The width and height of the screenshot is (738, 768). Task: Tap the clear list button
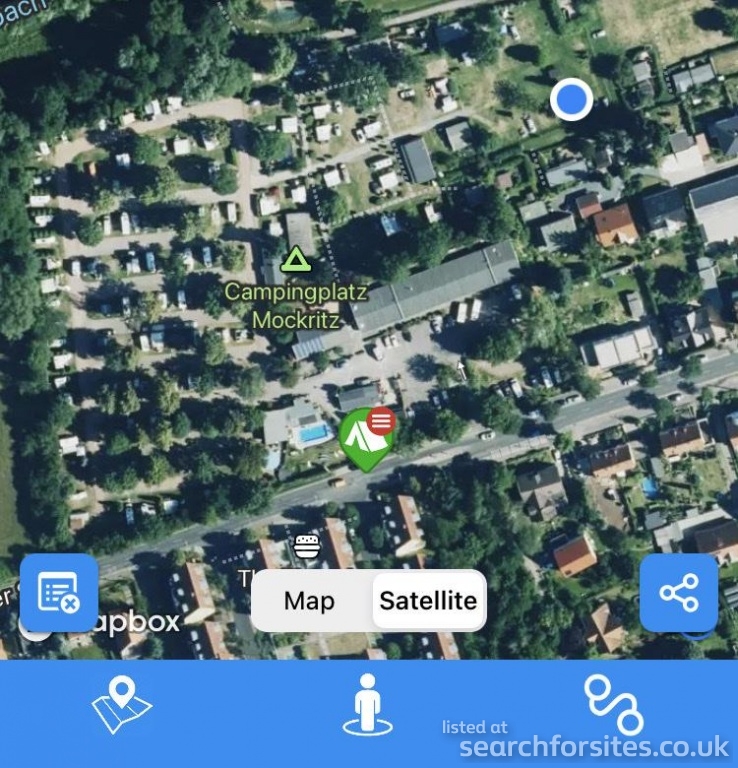click(x=59, y=593)
